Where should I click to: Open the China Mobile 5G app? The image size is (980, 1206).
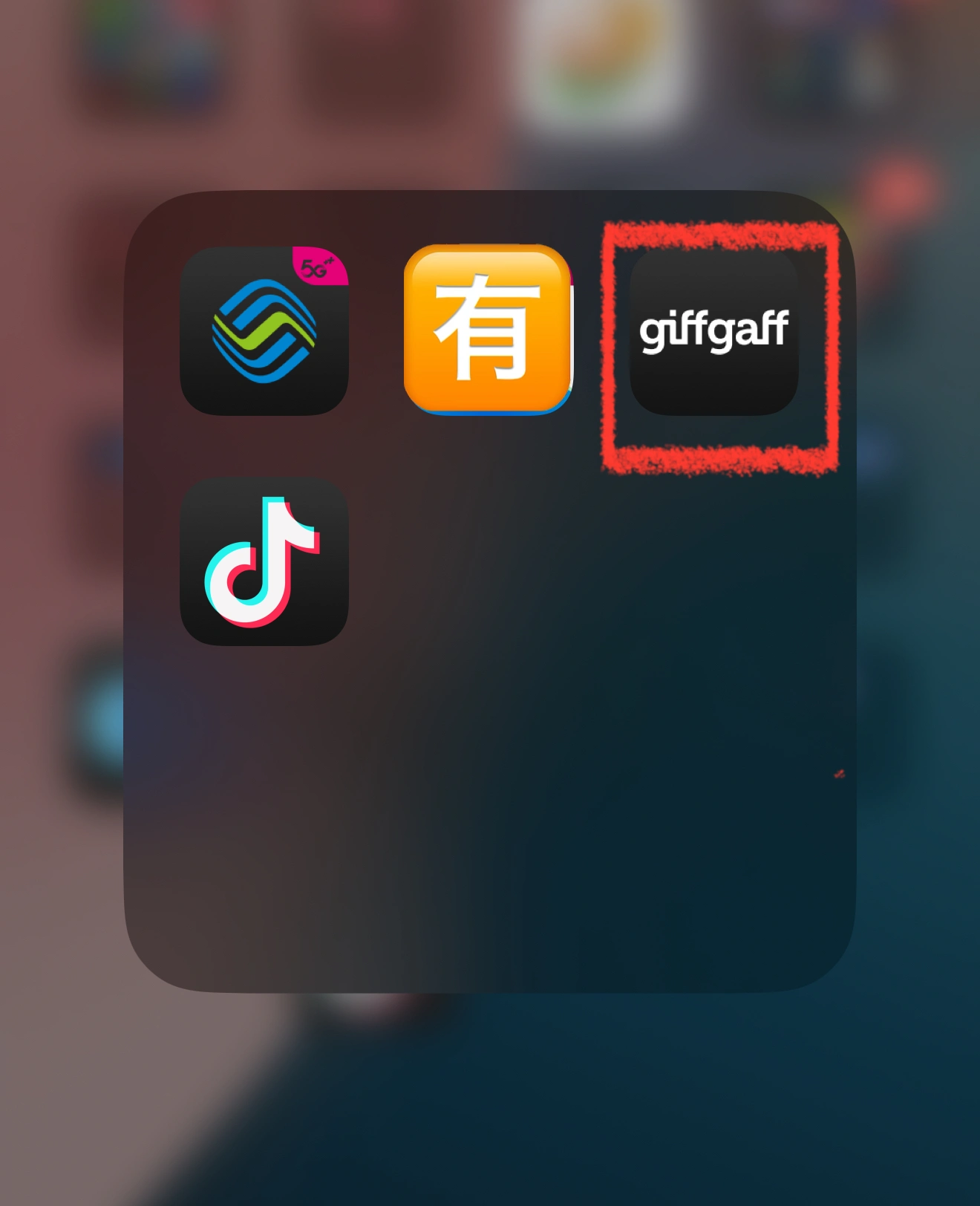(264, 330)
